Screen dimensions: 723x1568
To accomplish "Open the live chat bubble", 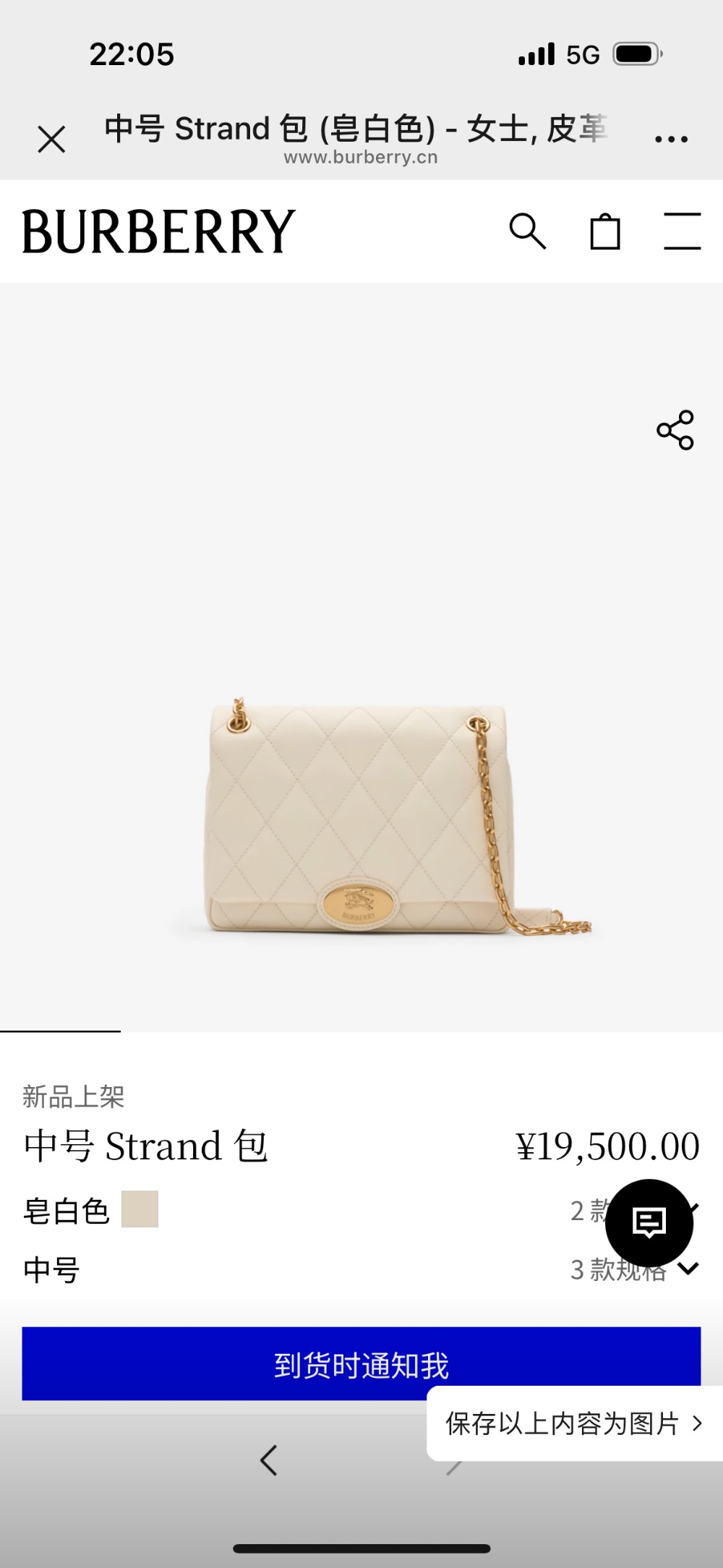I will pyautogui.click(x=649, y=1223).
